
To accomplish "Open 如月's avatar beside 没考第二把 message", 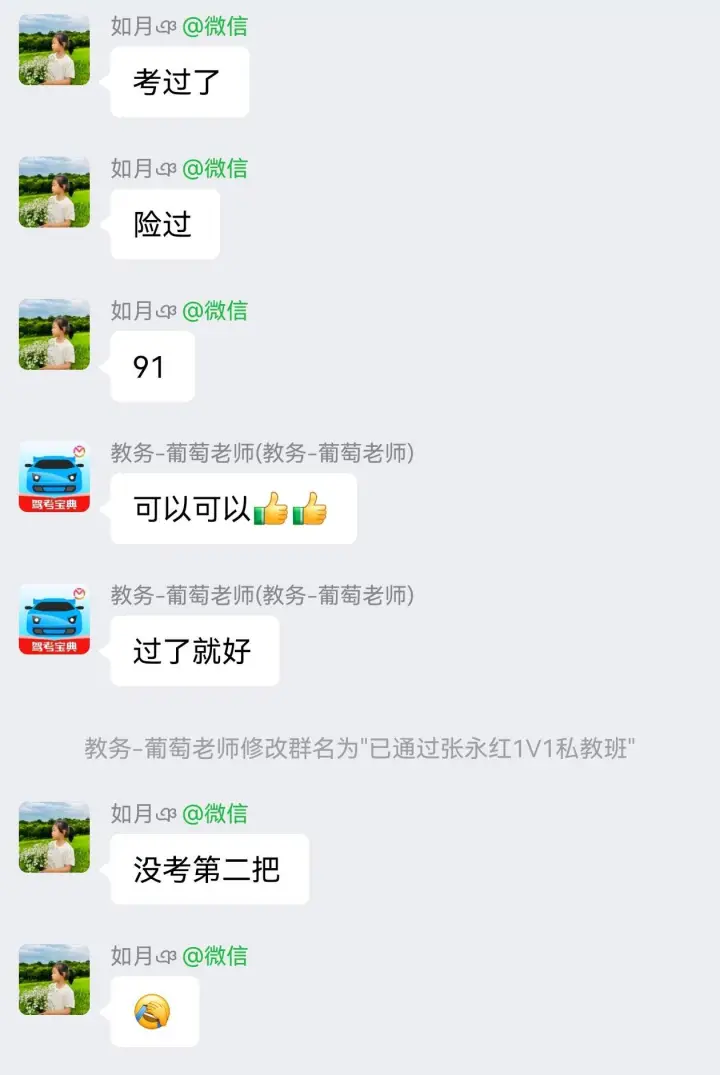I will tap(54, 838).
